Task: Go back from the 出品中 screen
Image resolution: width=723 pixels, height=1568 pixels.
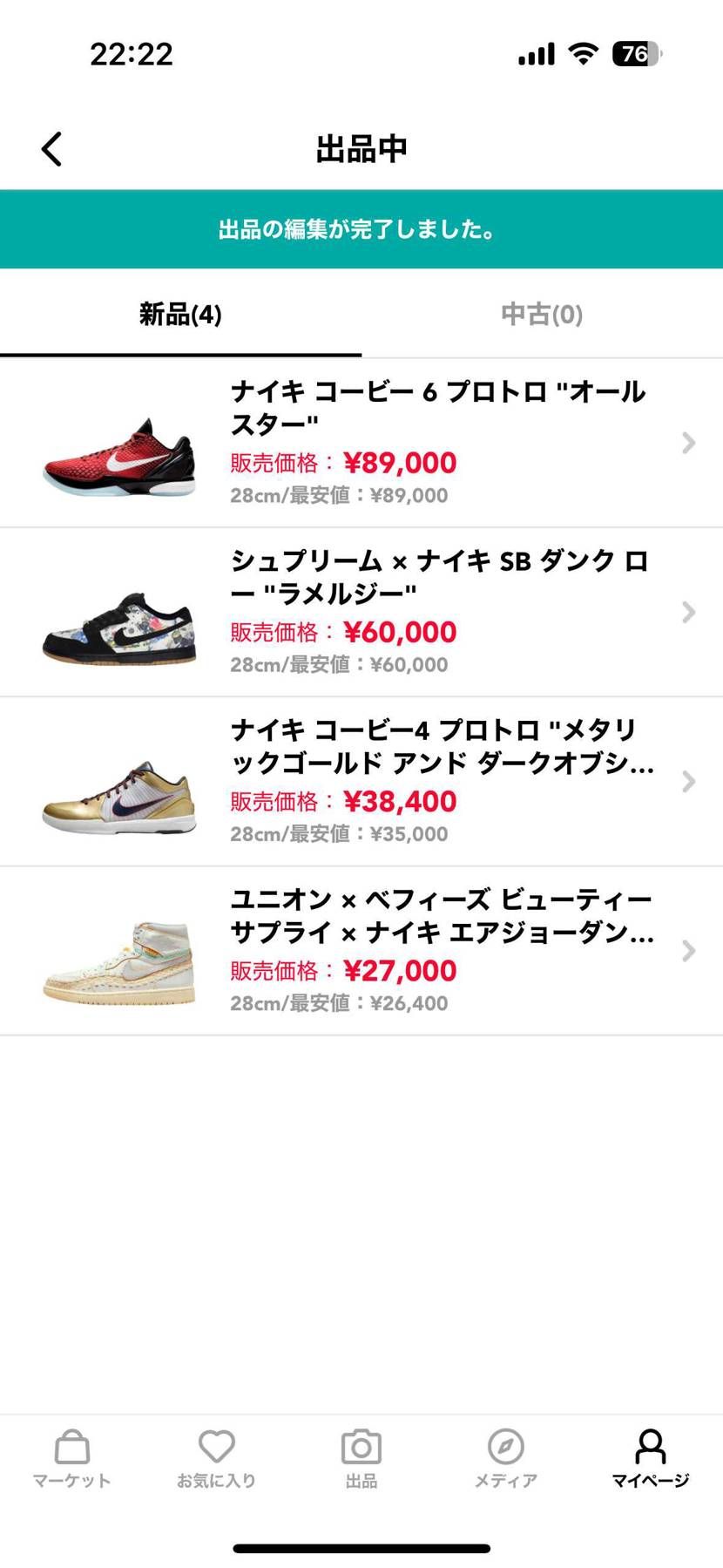Action: (x=52, y=149)
